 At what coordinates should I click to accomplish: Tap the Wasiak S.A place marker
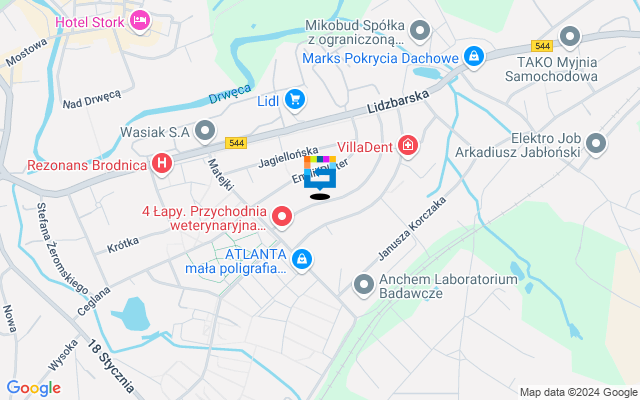pyautogui.click(x=205, y=130)
